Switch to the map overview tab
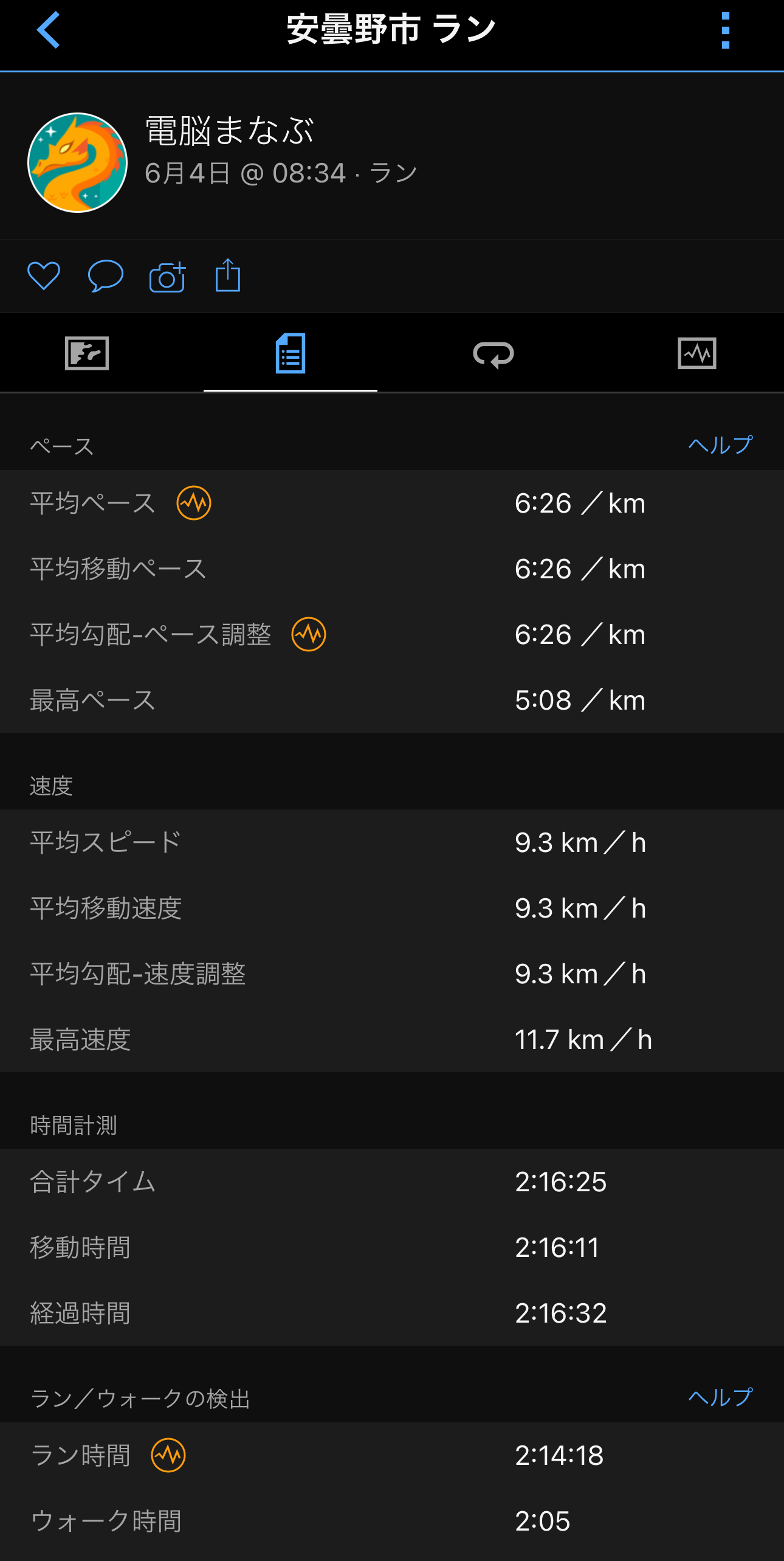 87,353
